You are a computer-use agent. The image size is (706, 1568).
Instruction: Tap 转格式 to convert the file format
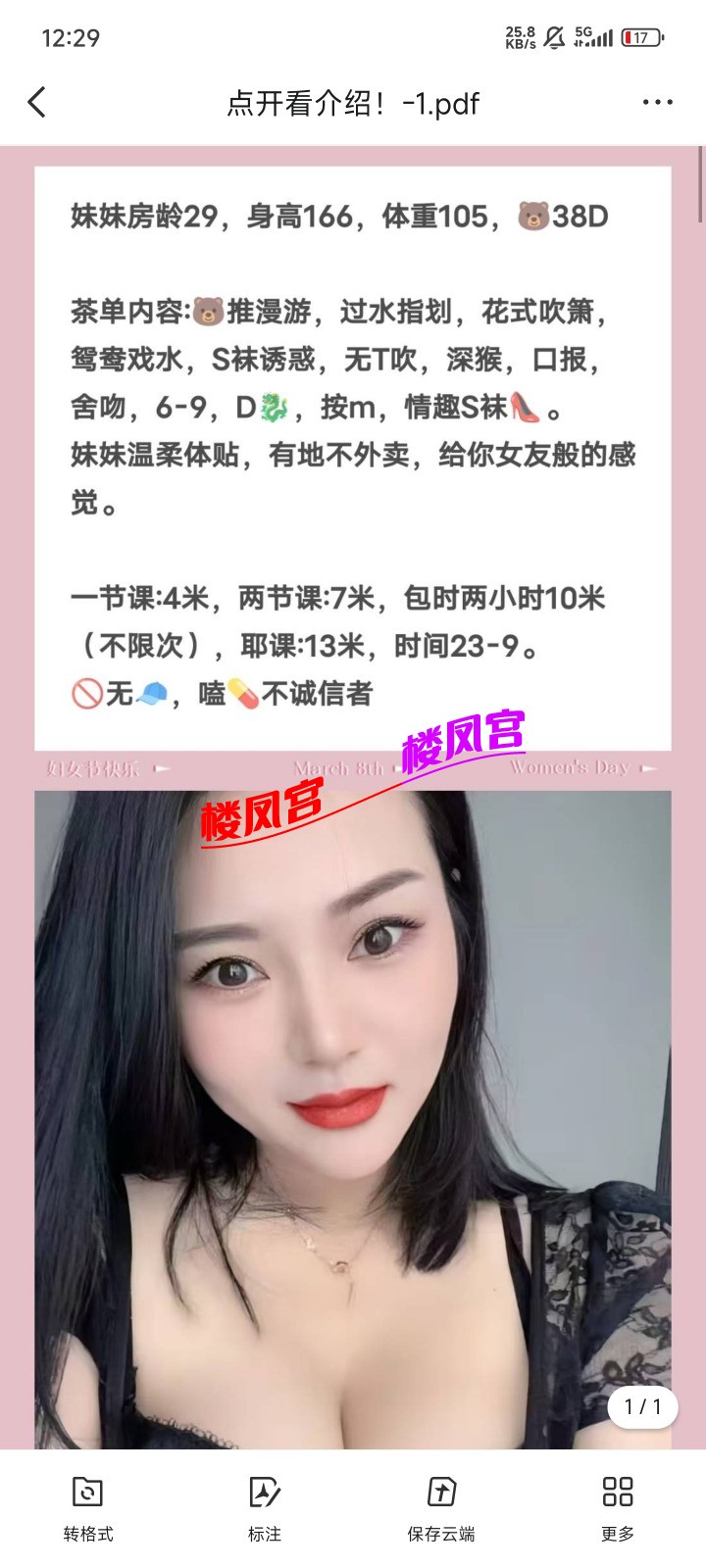pos(88,1507)
